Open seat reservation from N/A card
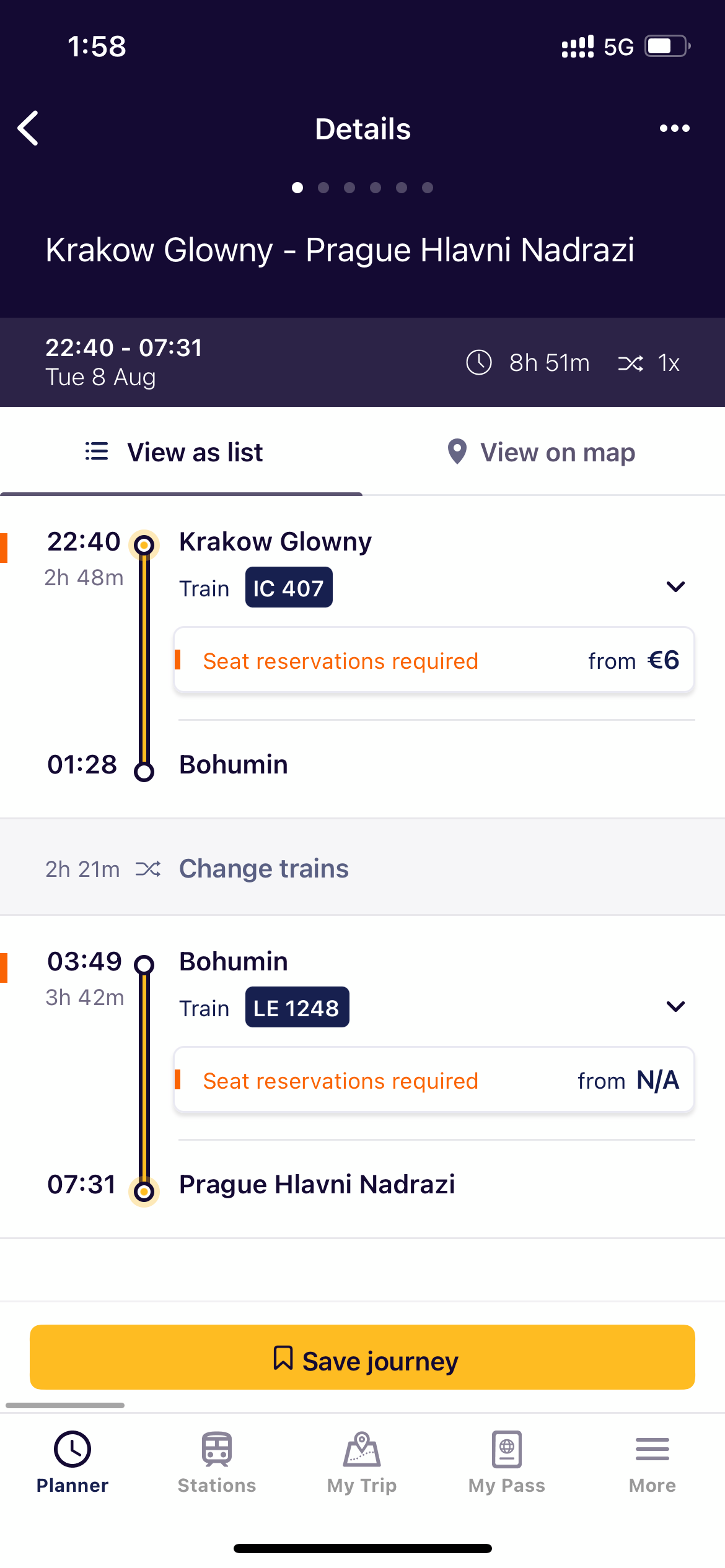The image size is (725, 1568). click(x=434, y=1080)
